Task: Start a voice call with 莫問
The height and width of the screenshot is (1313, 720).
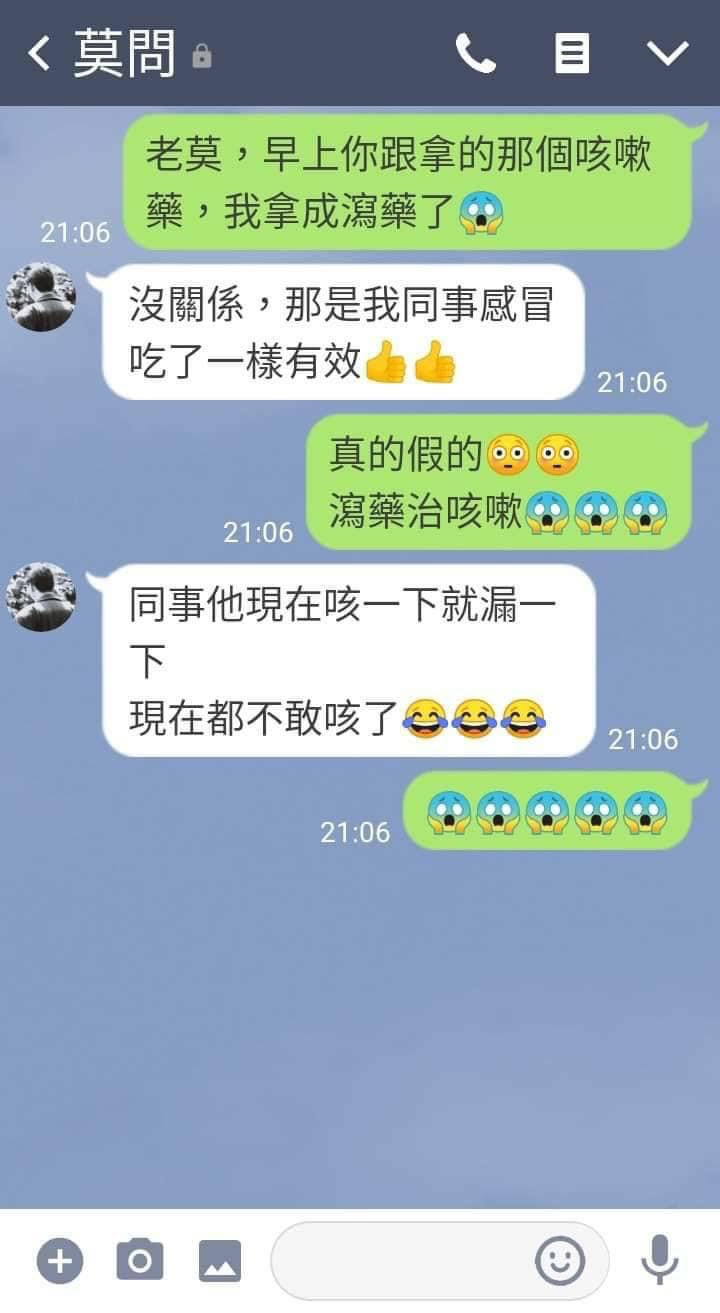Action: tap(475, 54)
